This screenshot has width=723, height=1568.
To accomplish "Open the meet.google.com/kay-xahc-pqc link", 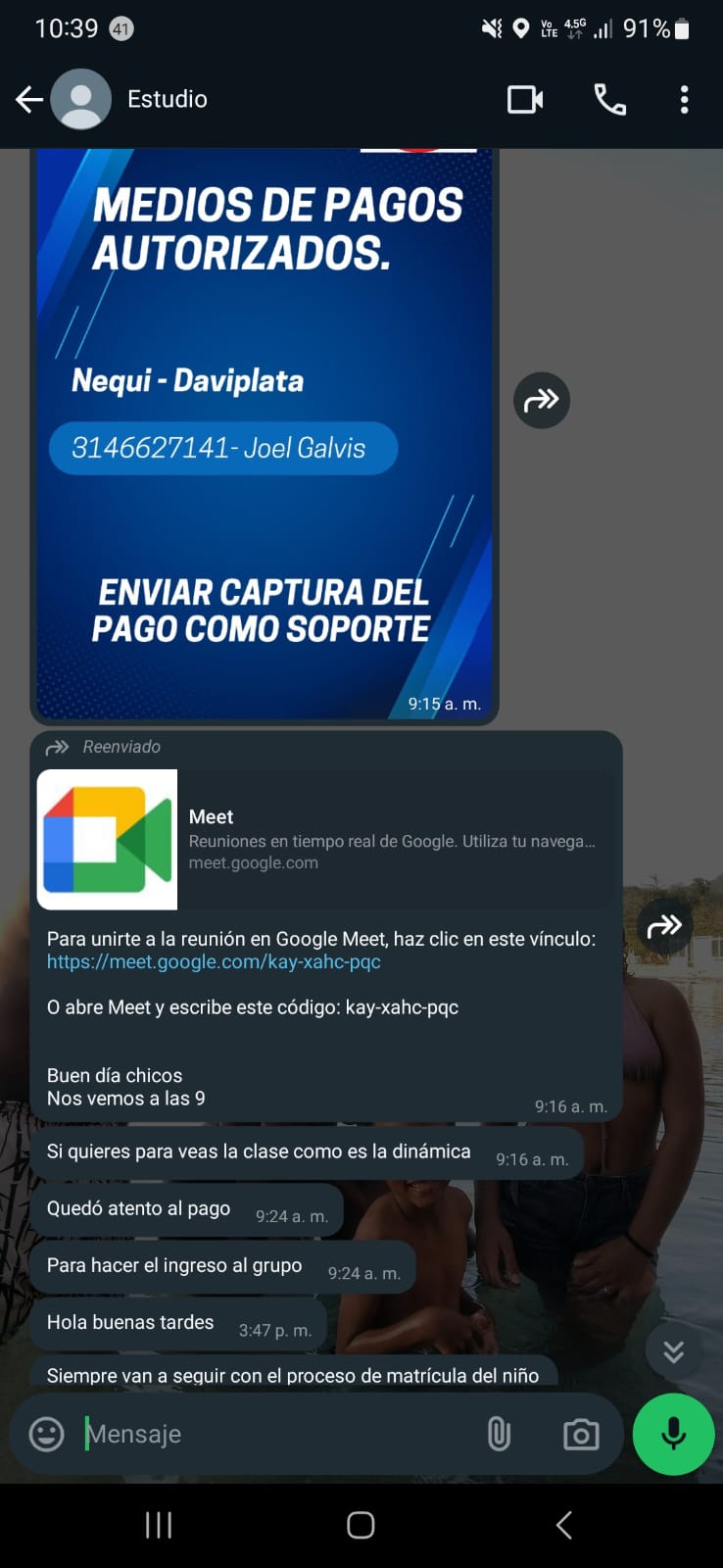I will tap(214, 961).
